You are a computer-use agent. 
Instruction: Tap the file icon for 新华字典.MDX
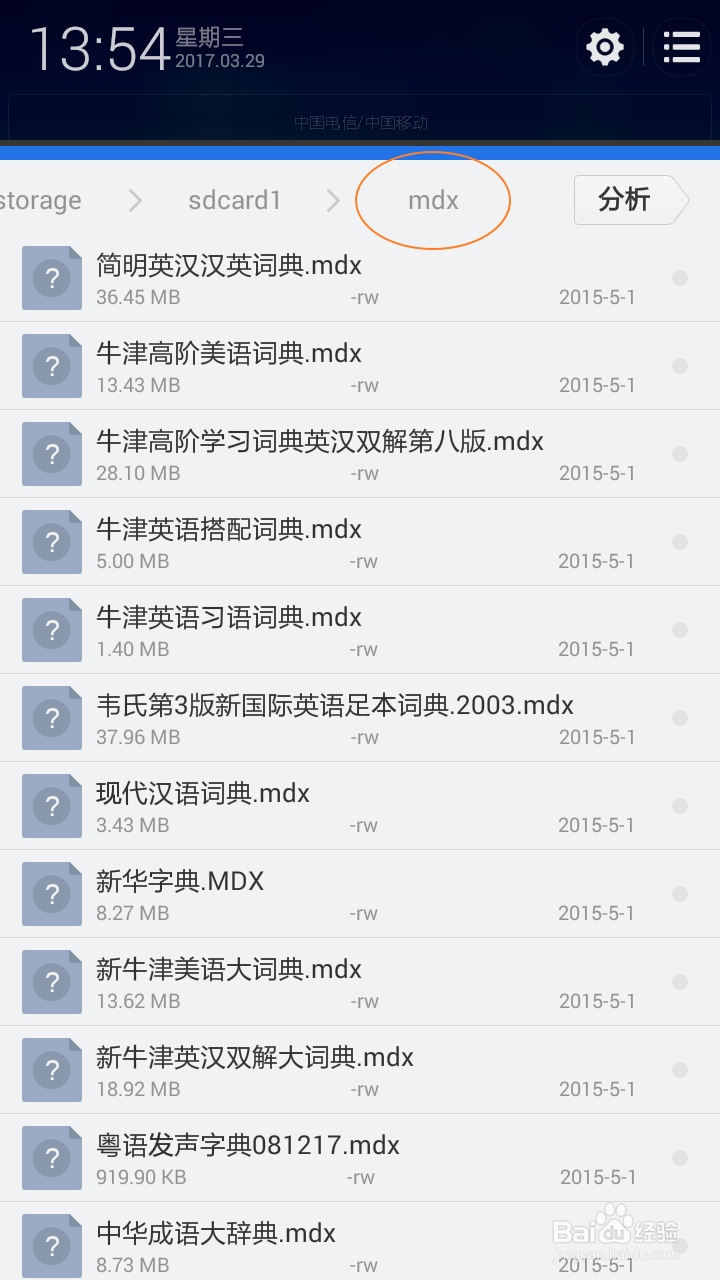(x=52, y=893)
